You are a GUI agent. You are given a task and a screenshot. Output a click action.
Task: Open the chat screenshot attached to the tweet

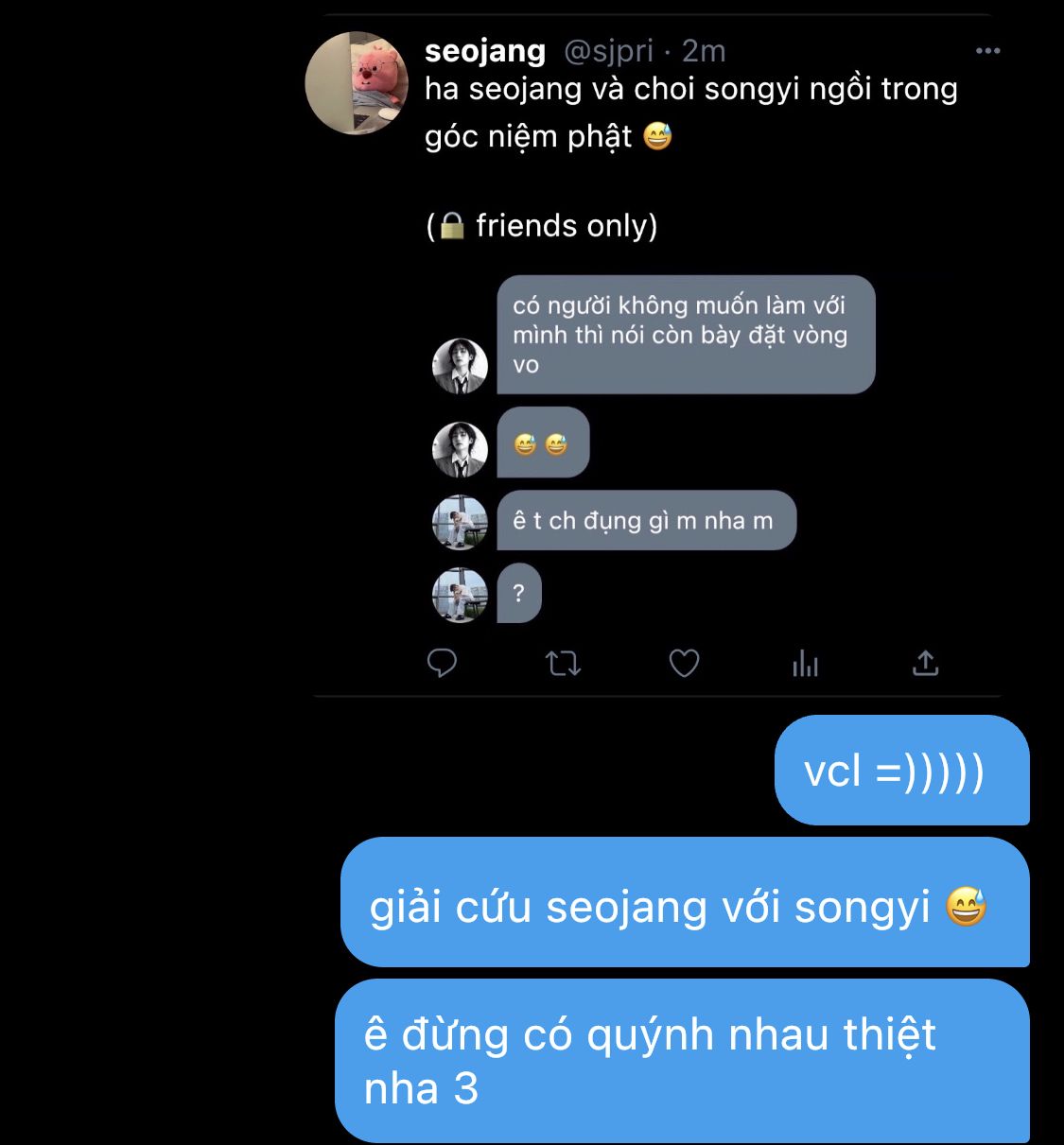(x=653, y=449)
